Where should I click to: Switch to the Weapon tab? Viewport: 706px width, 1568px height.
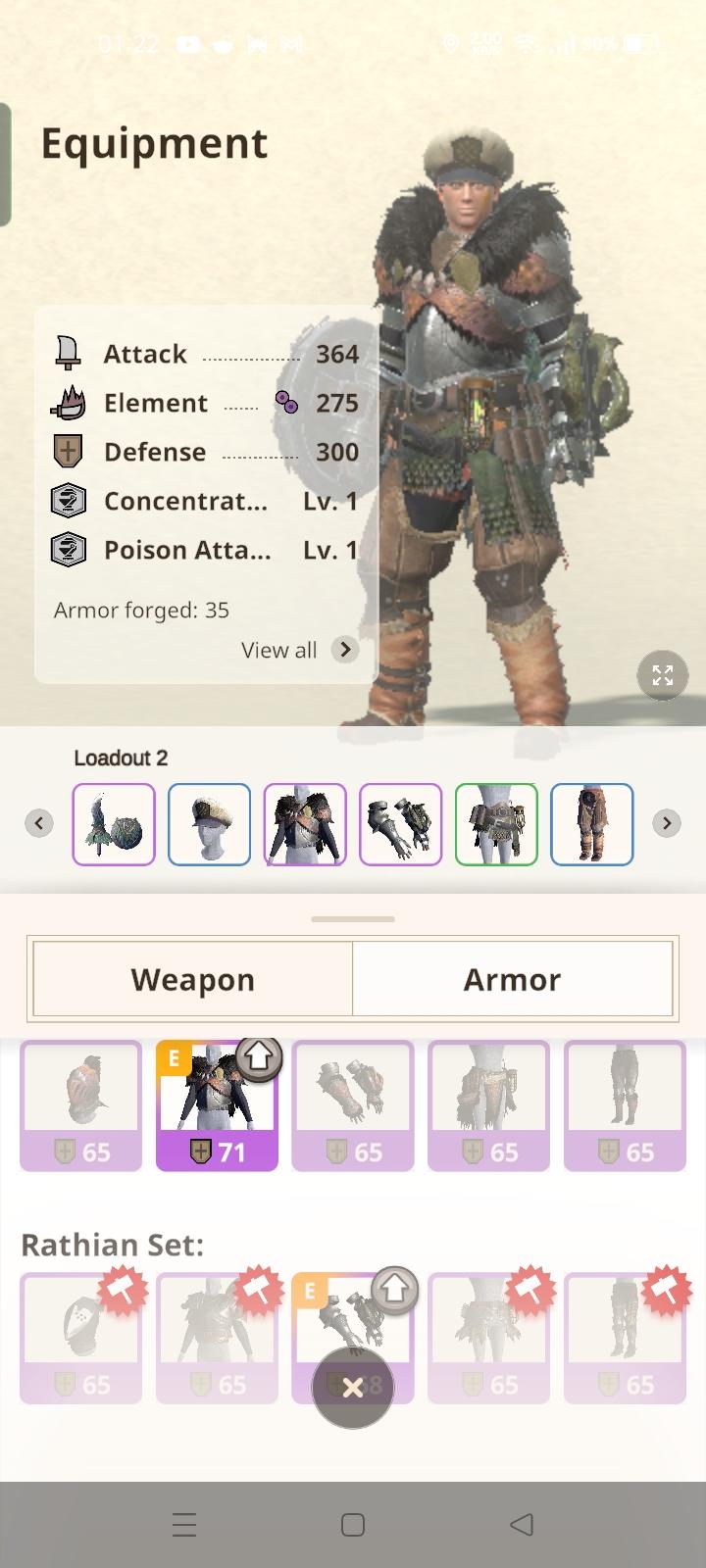(193, 979)
